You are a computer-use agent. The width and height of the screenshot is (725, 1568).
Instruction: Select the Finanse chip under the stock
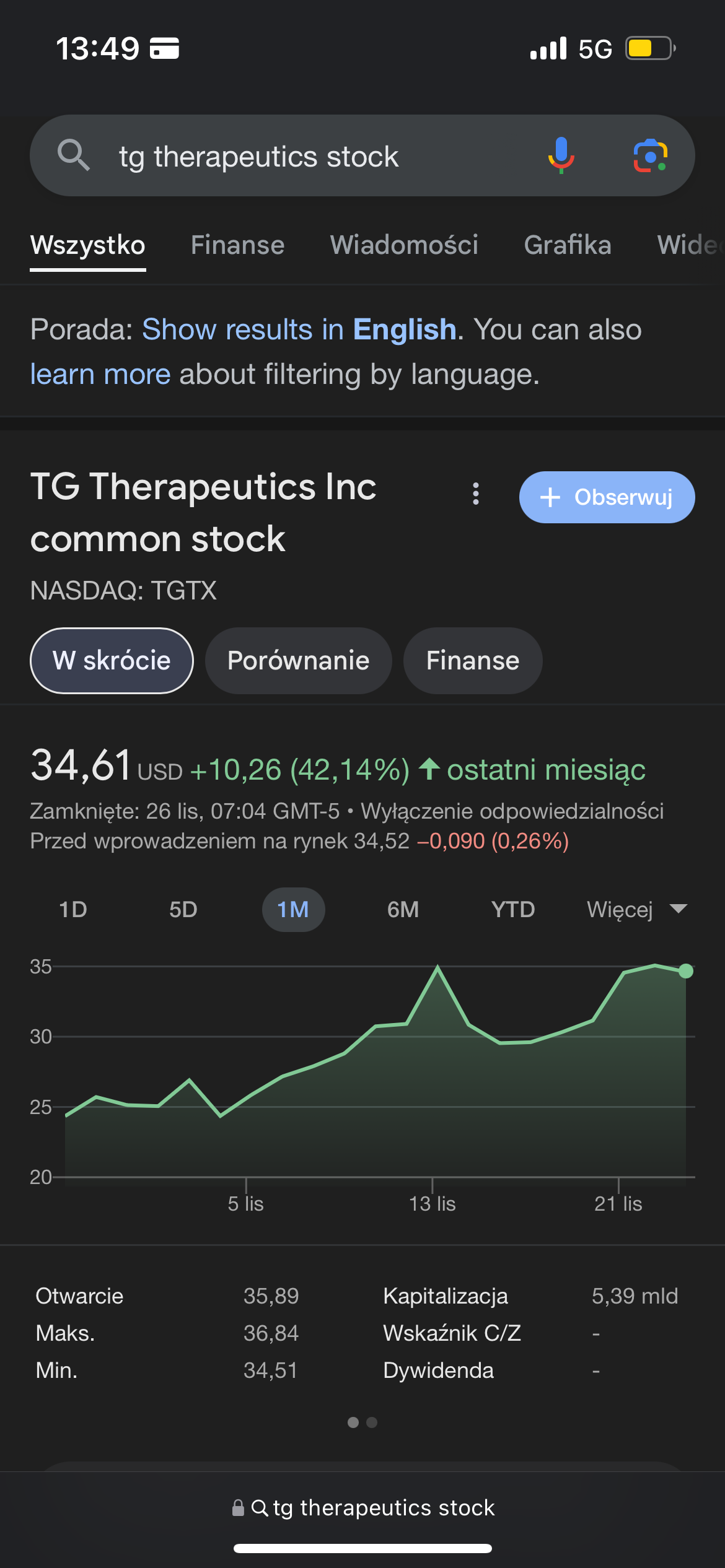[473, 661]
